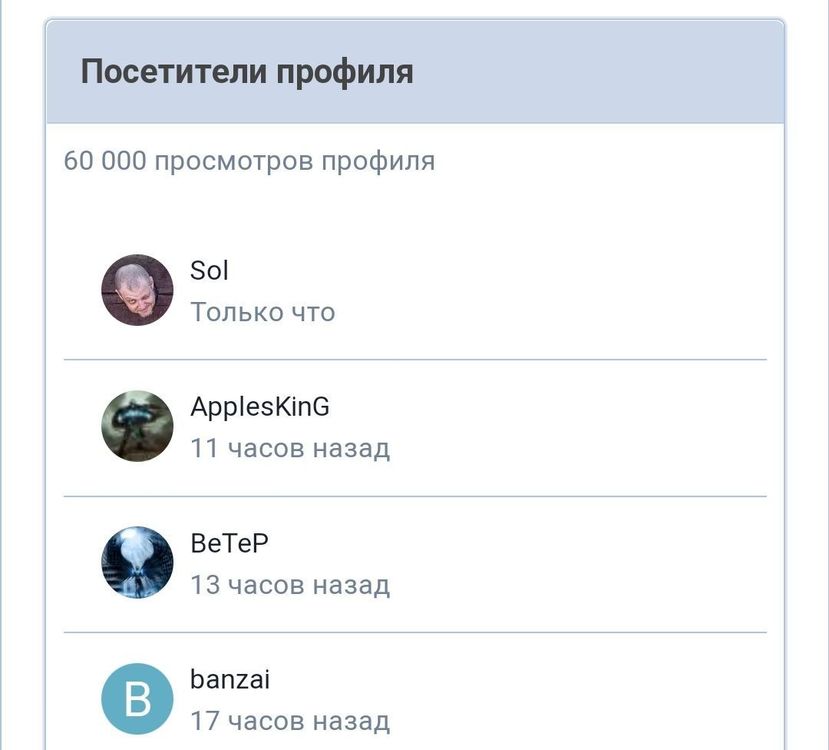View BeTeP's profile

[229, 543]
